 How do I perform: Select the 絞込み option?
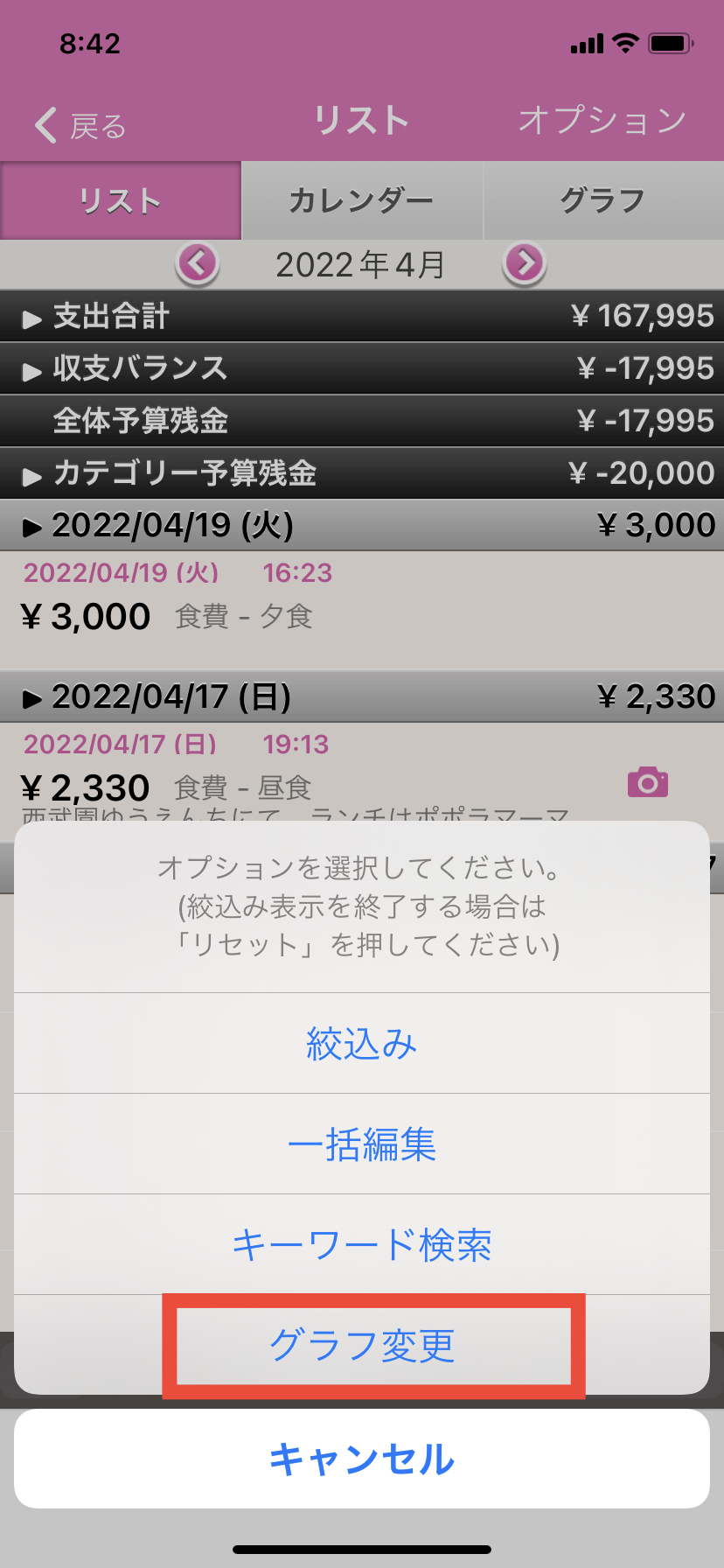point(361,1043)
